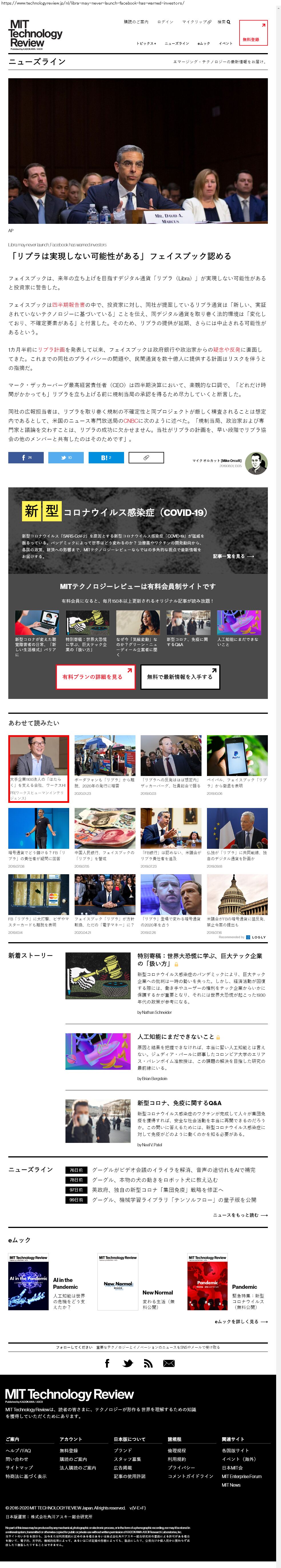281x1568 pixels.
Task: Tap 有料プランの詳細を見る button
Action: [95, 676]
